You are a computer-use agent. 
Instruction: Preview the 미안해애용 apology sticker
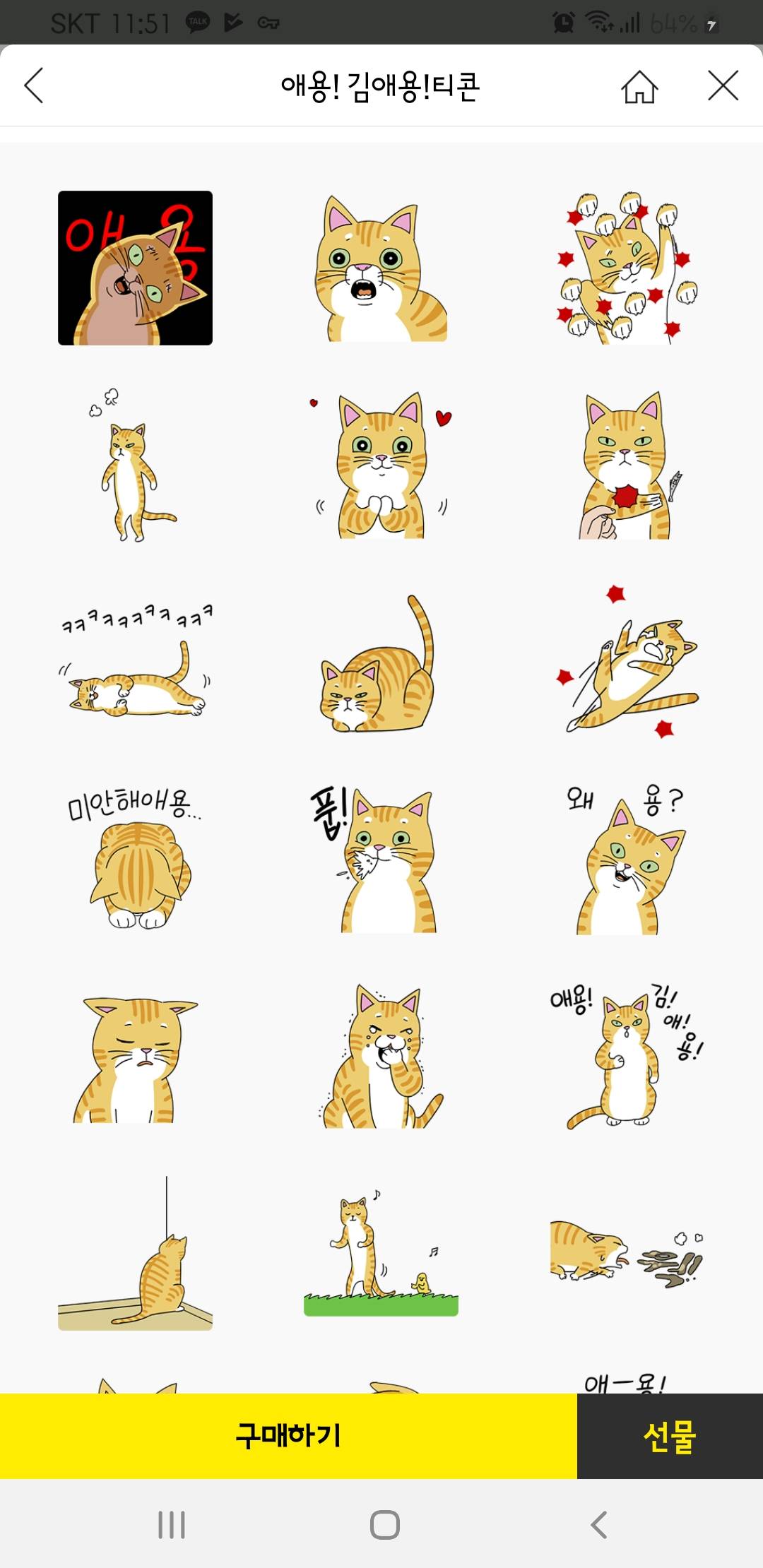(135, 858)
